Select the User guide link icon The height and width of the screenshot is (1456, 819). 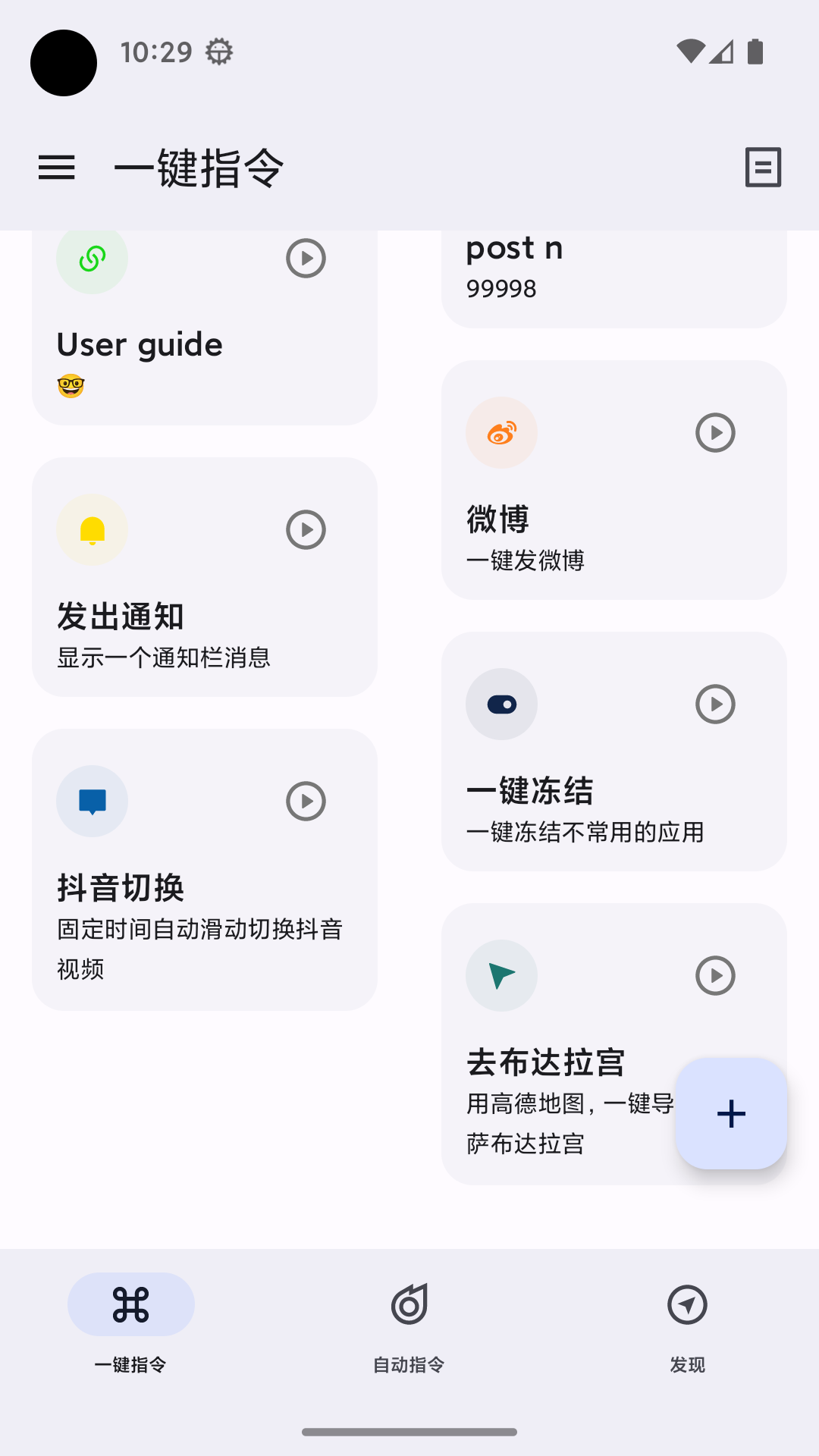pos(92,259)
